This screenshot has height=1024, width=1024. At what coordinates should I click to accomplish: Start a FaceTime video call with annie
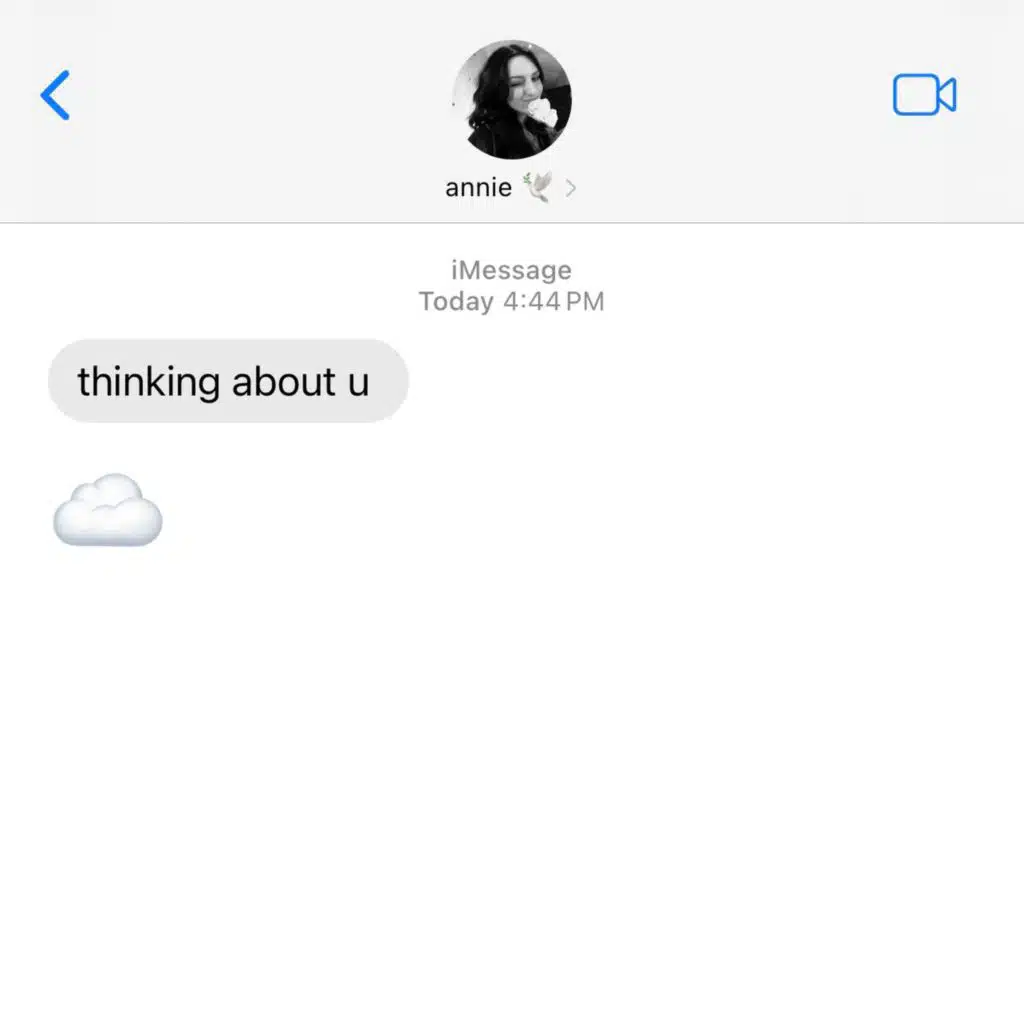pos(924,96)
